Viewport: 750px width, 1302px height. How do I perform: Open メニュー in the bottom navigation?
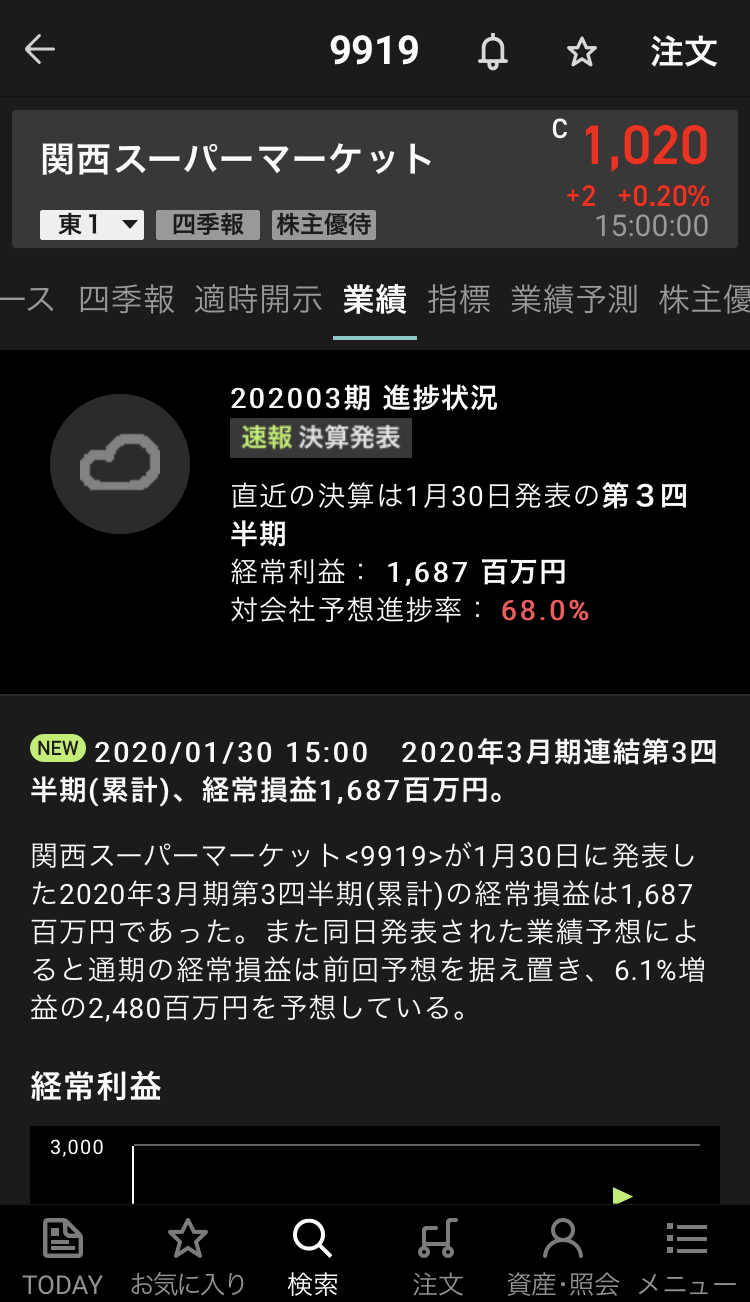click(687, 1256)
